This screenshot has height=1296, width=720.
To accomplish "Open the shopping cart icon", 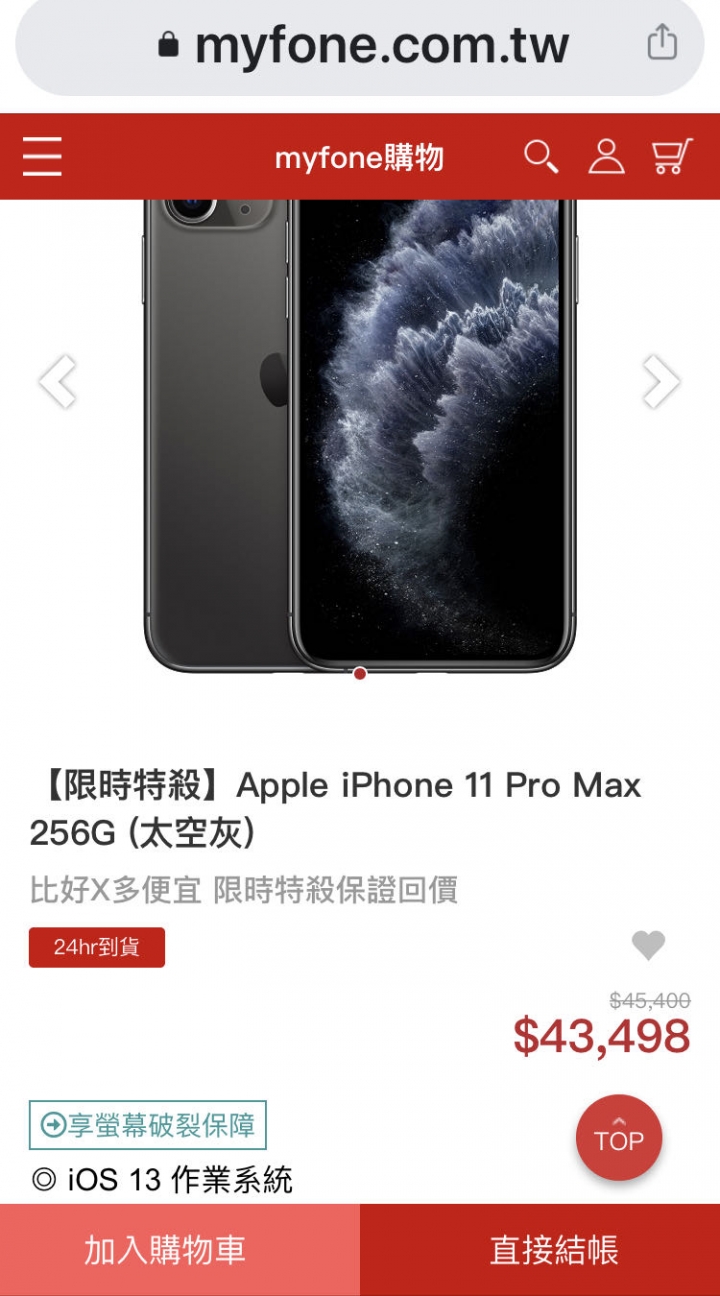I will (671, 157).
